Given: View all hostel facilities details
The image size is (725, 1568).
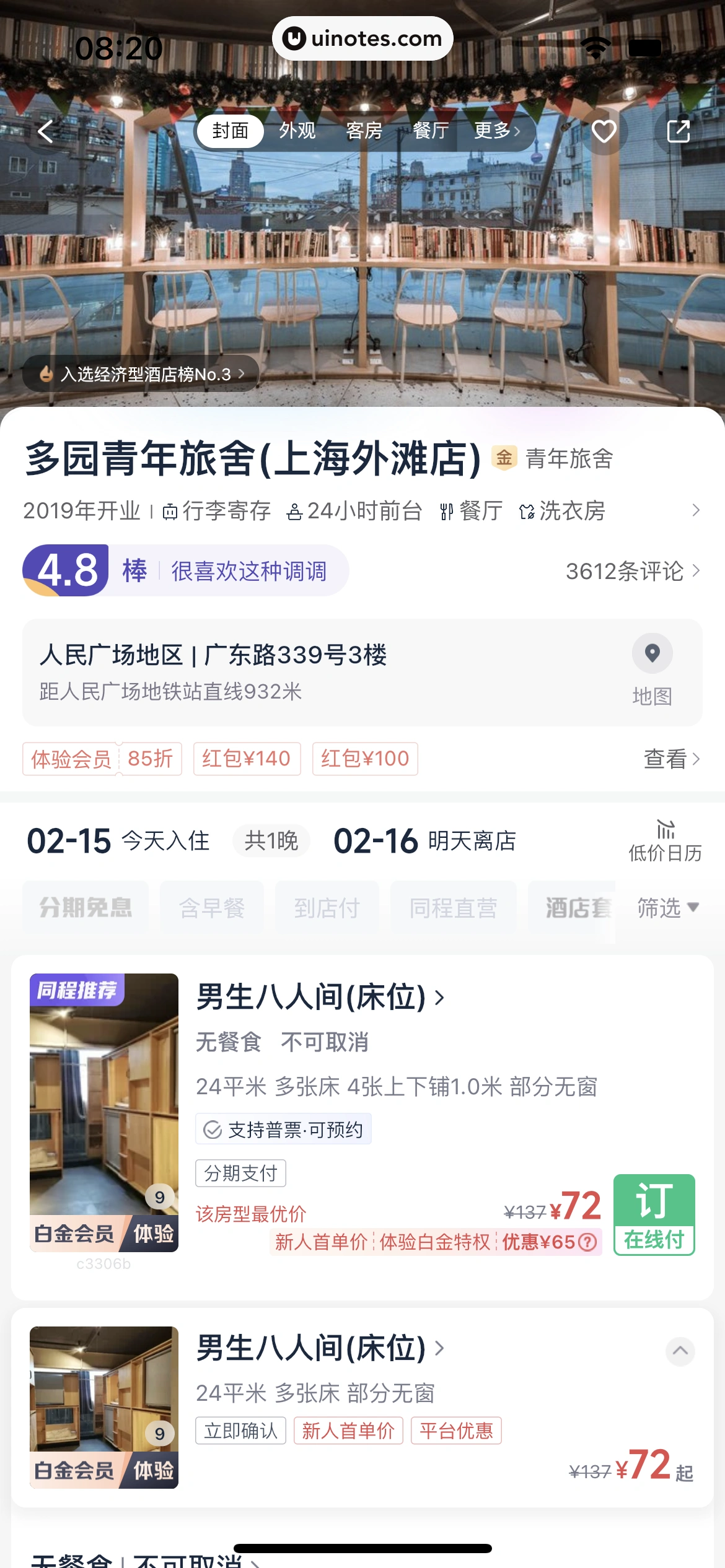Looking at the screenshot, I should tap(695, 511).
